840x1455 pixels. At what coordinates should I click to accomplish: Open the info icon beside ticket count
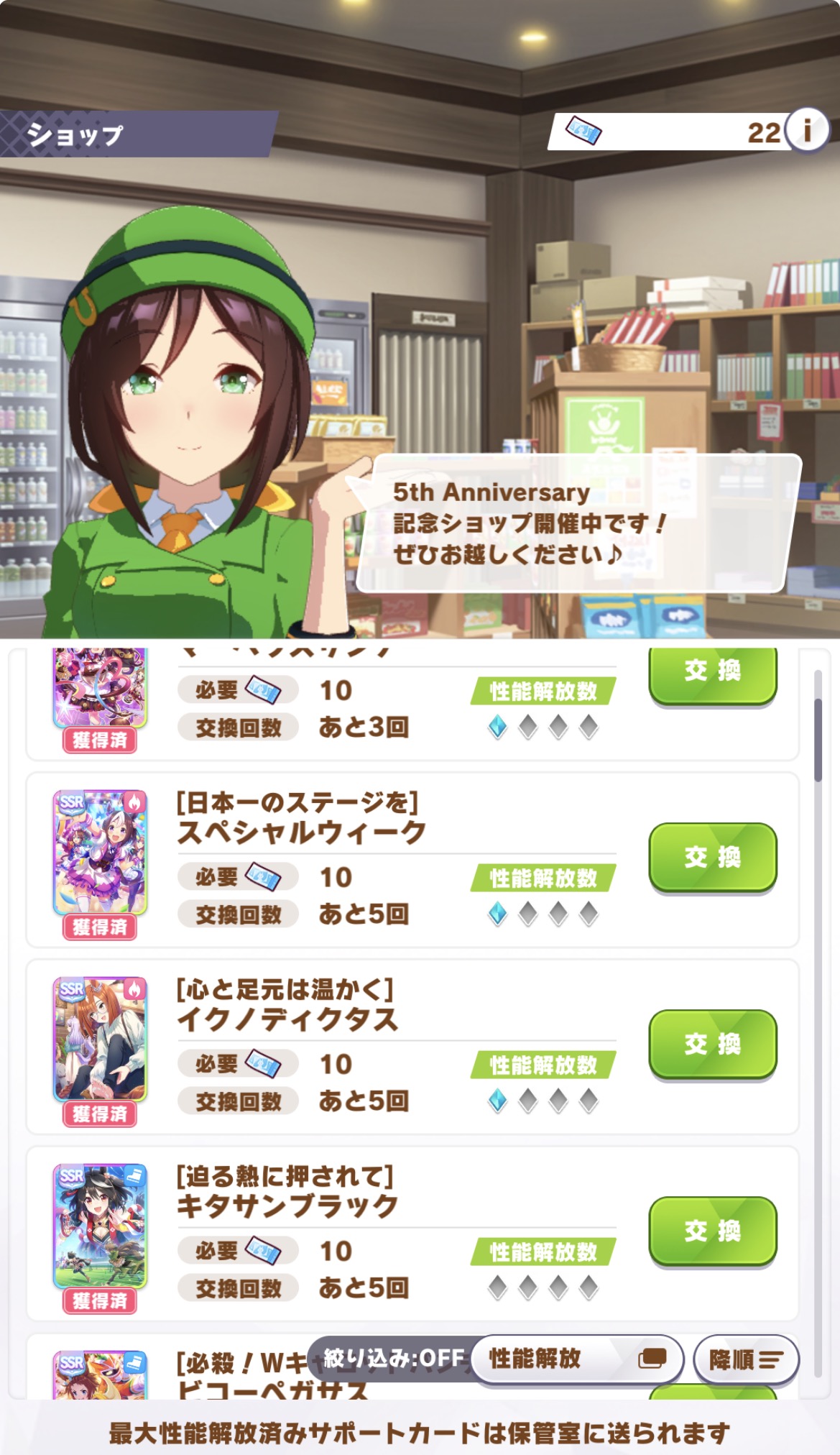pos(807,130)
